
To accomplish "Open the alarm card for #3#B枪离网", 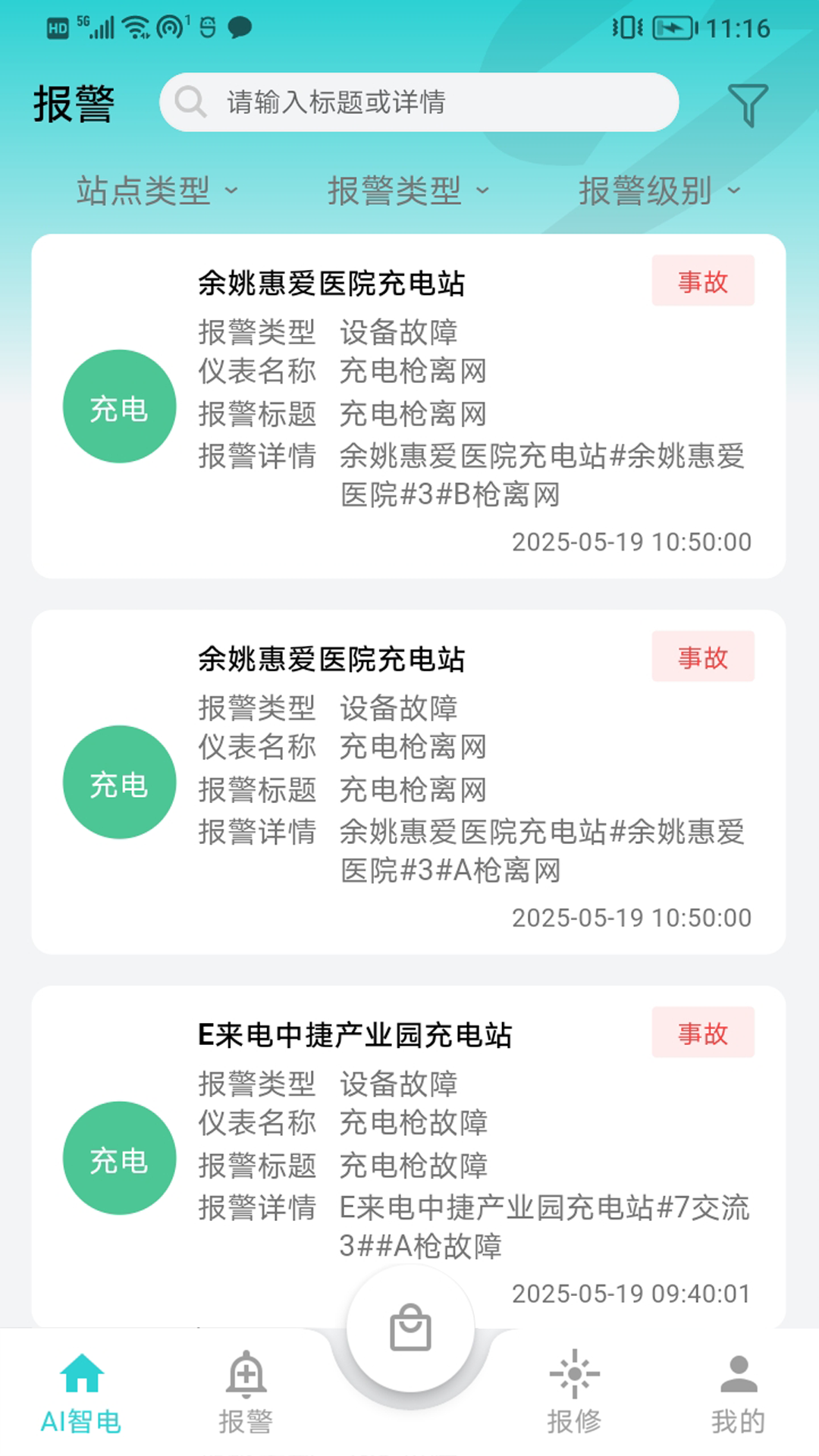I will 408,406.
